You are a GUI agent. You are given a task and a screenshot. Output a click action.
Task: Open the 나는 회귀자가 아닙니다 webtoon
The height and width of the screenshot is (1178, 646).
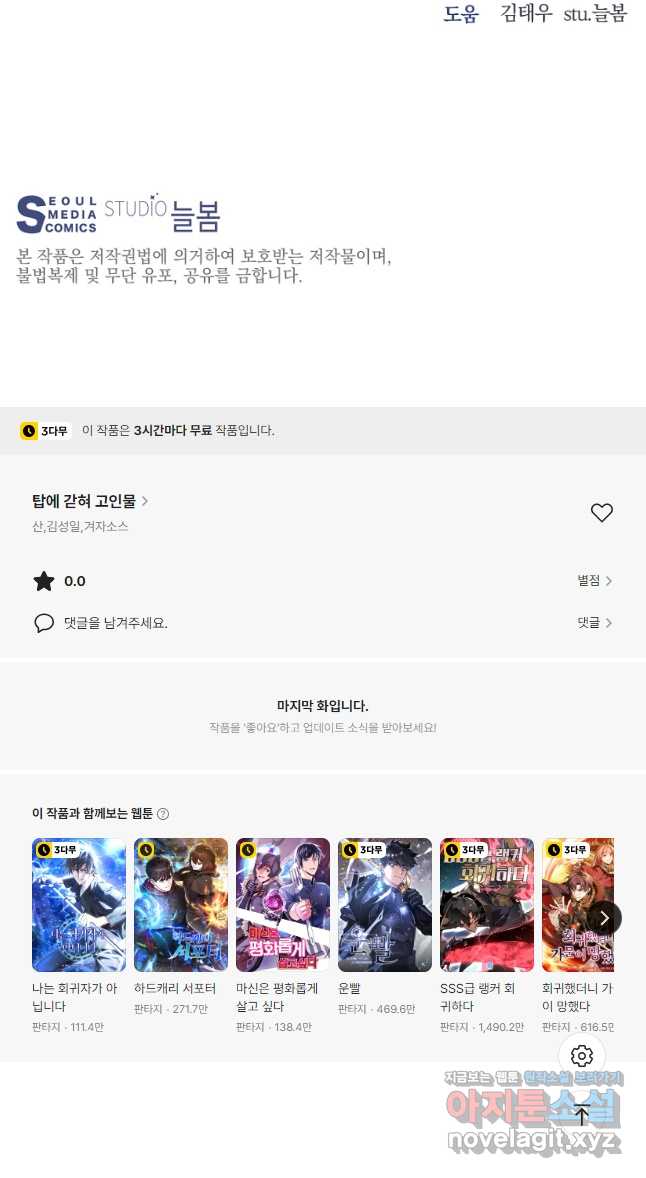(79, 905)
